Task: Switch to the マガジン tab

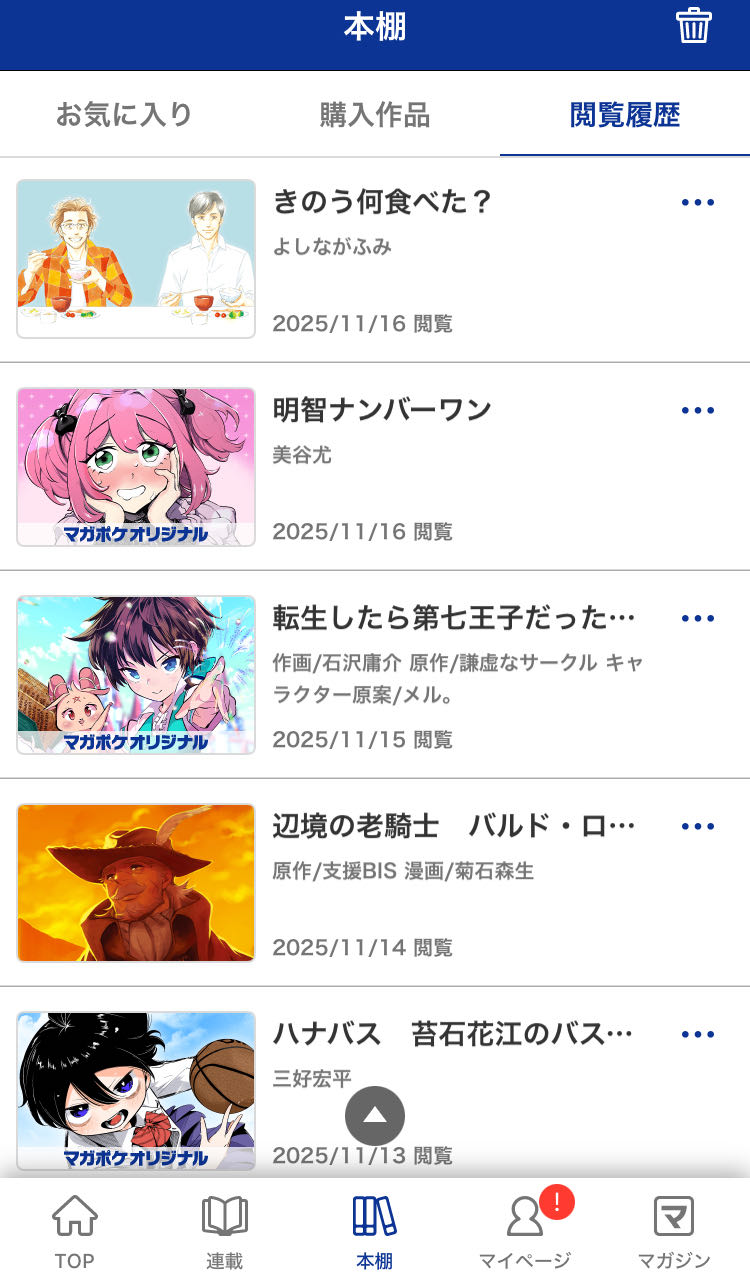Action: tap(674, 1230)
